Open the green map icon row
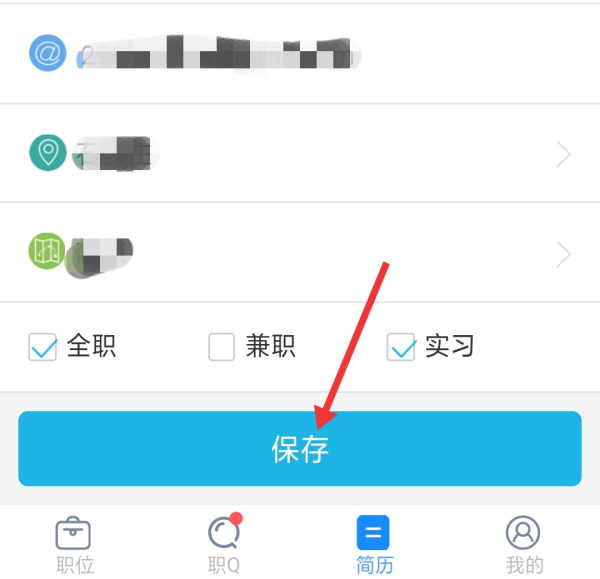Viewport: 600px width, 579px height. click(x=300, y=253)
